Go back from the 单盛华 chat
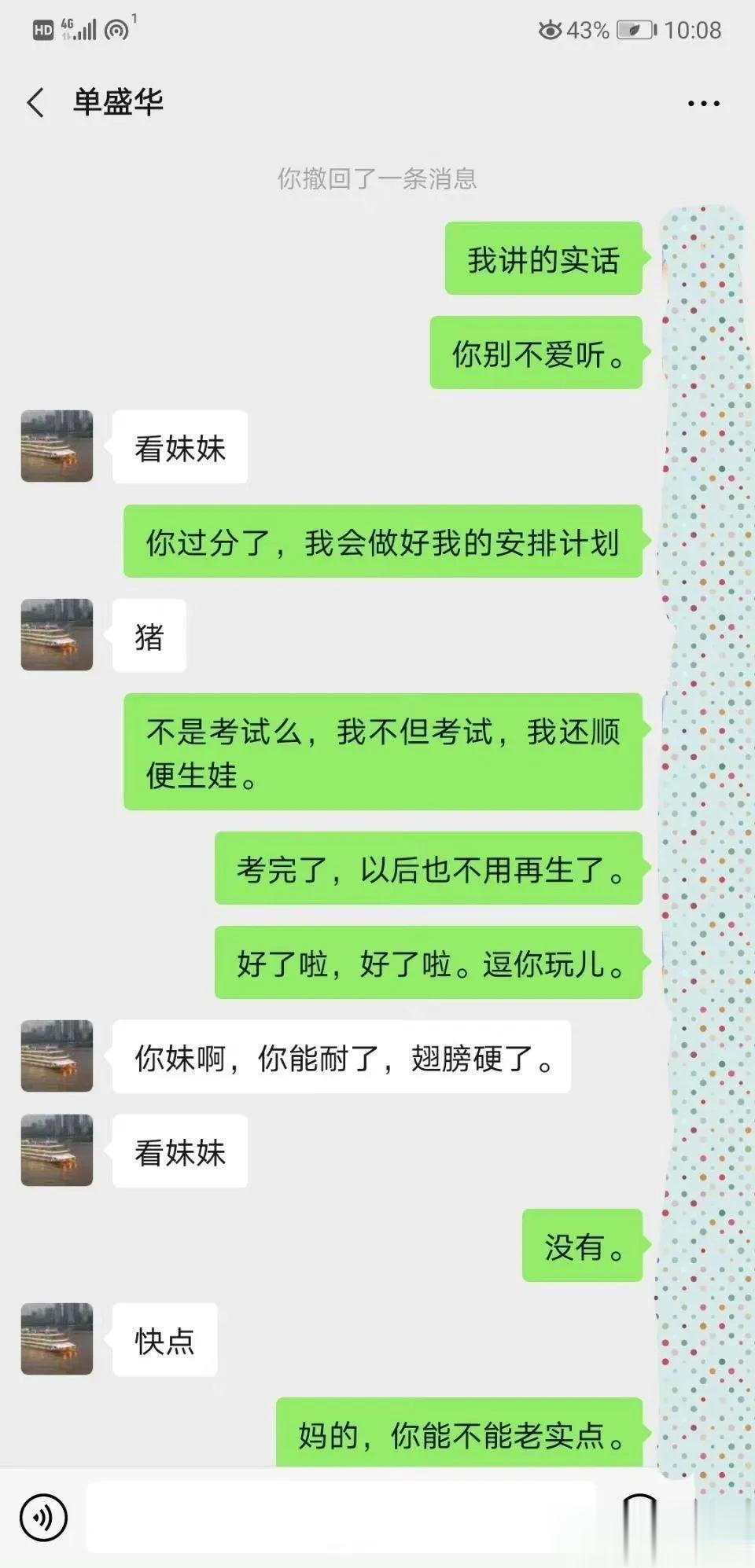 pyautogui.click(x=35, y=103)
